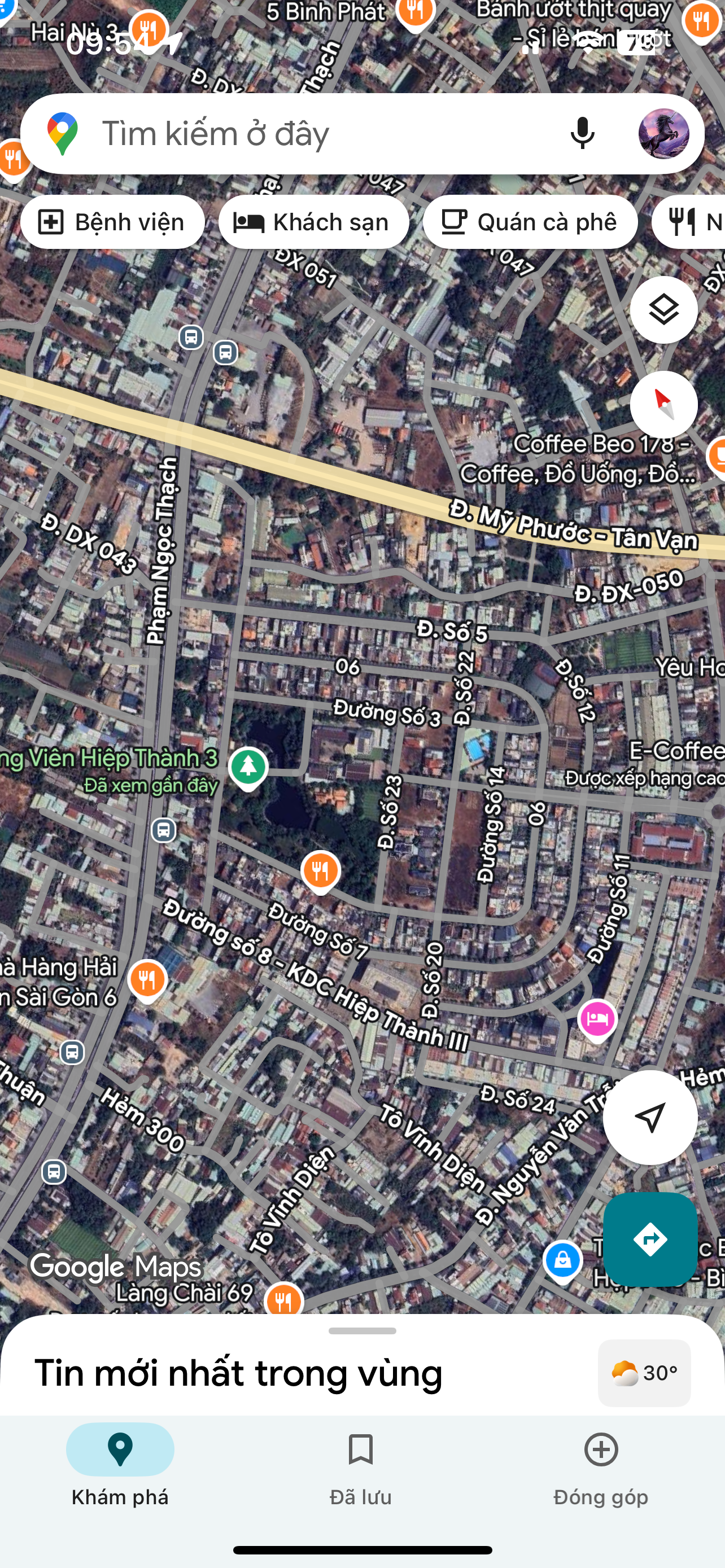Image resolution: width=725 pixels, height=1568 pixels.
Task: Open the directions button
Action: [x=649, y=1239]
